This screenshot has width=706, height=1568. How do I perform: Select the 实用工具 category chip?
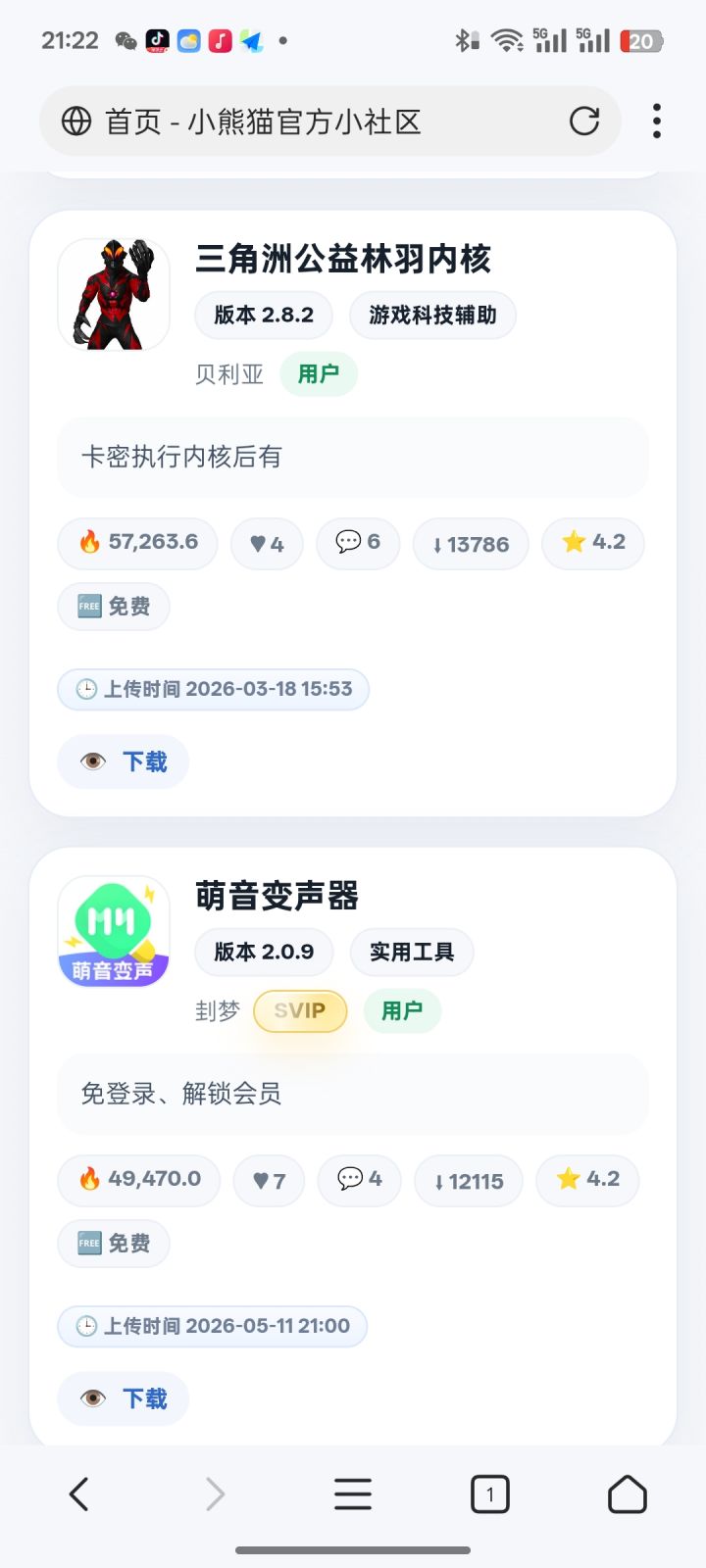pos(412,953)
